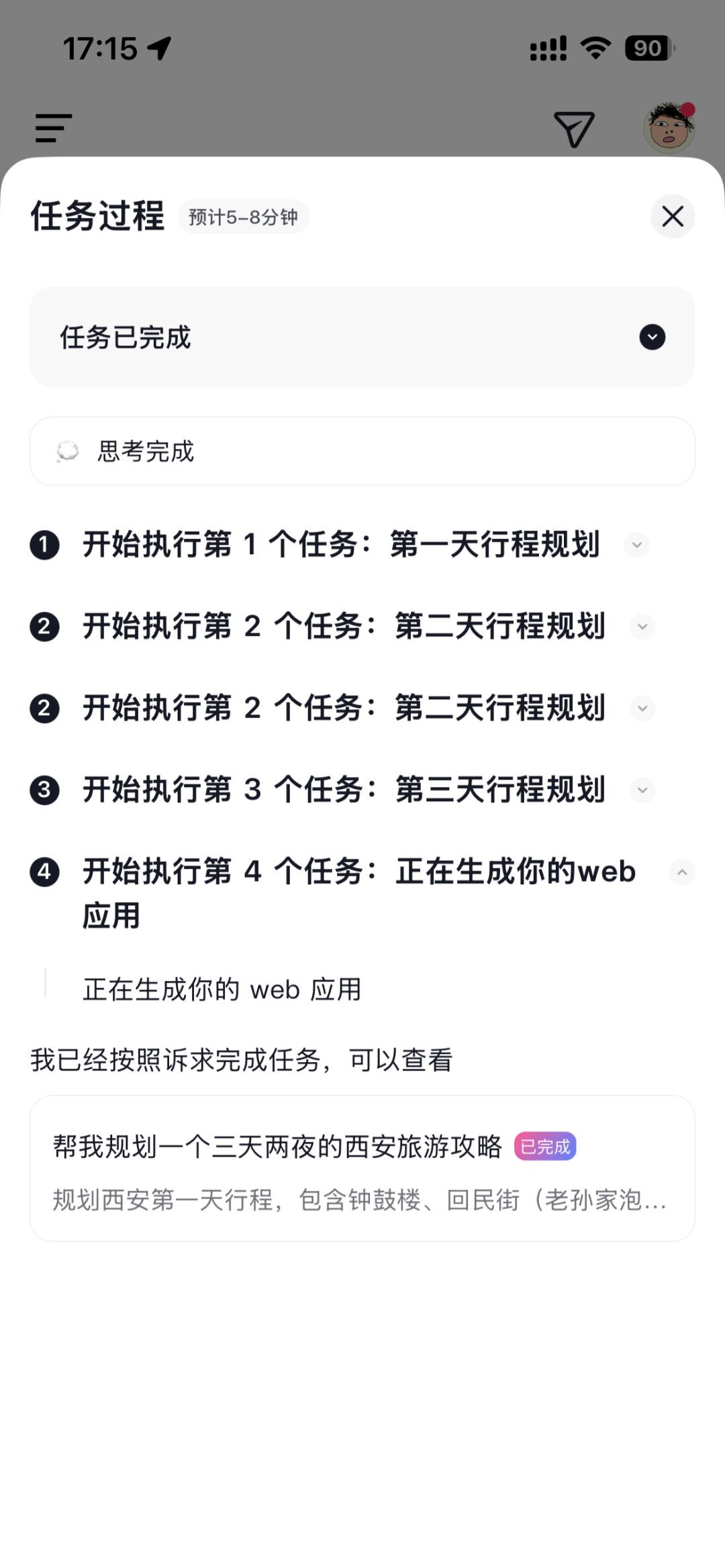
Task: Open the hamburger menu icon
Action: click(x=52, y=129)
